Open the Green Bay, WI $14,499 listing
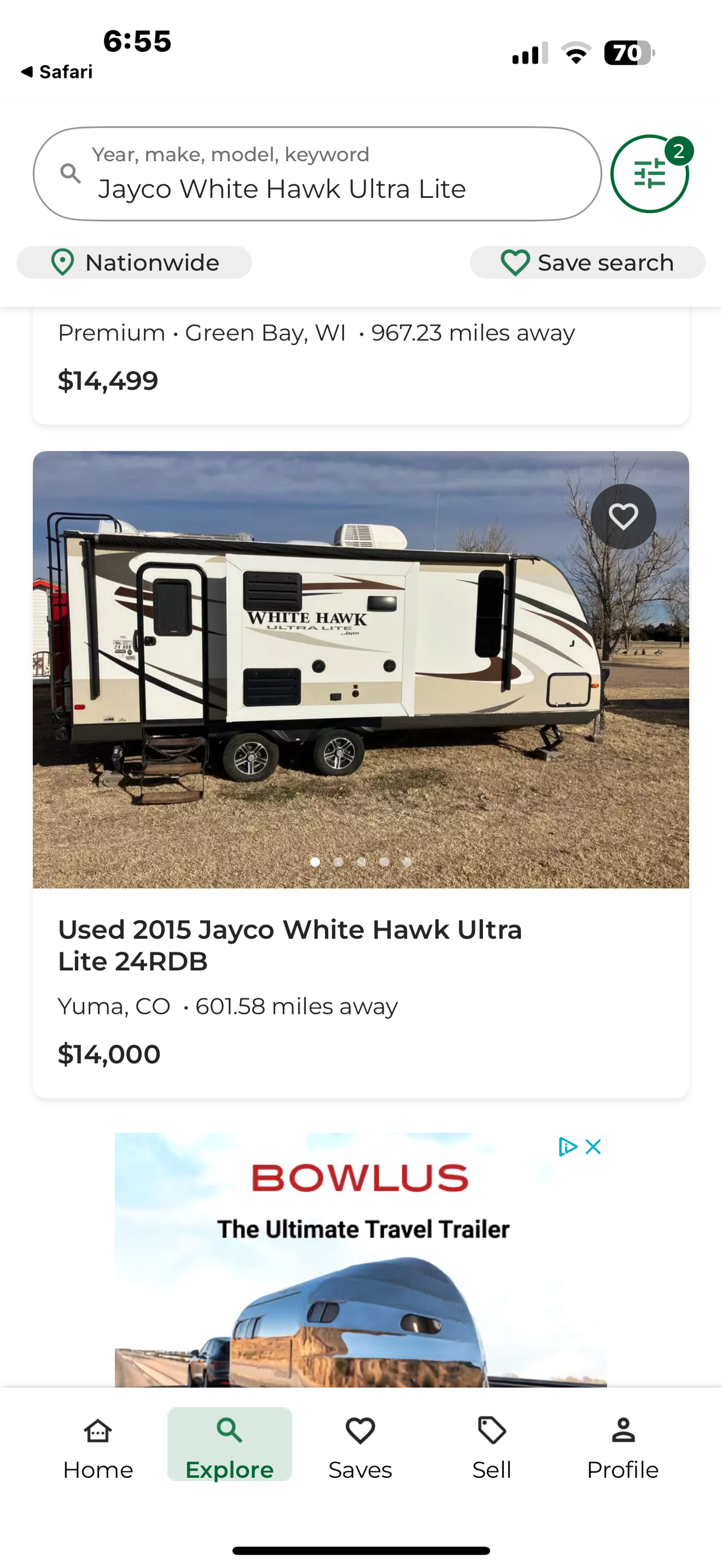 (360, 365)
